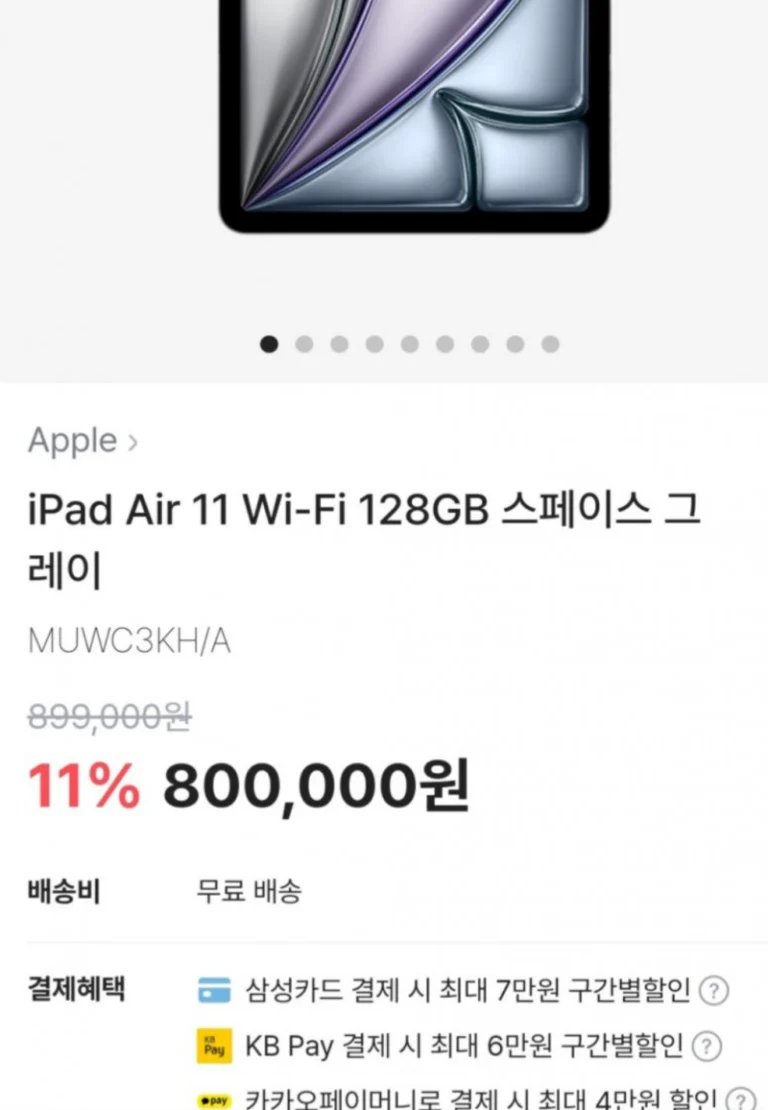Tap the iPad product image

pos(414,115)
